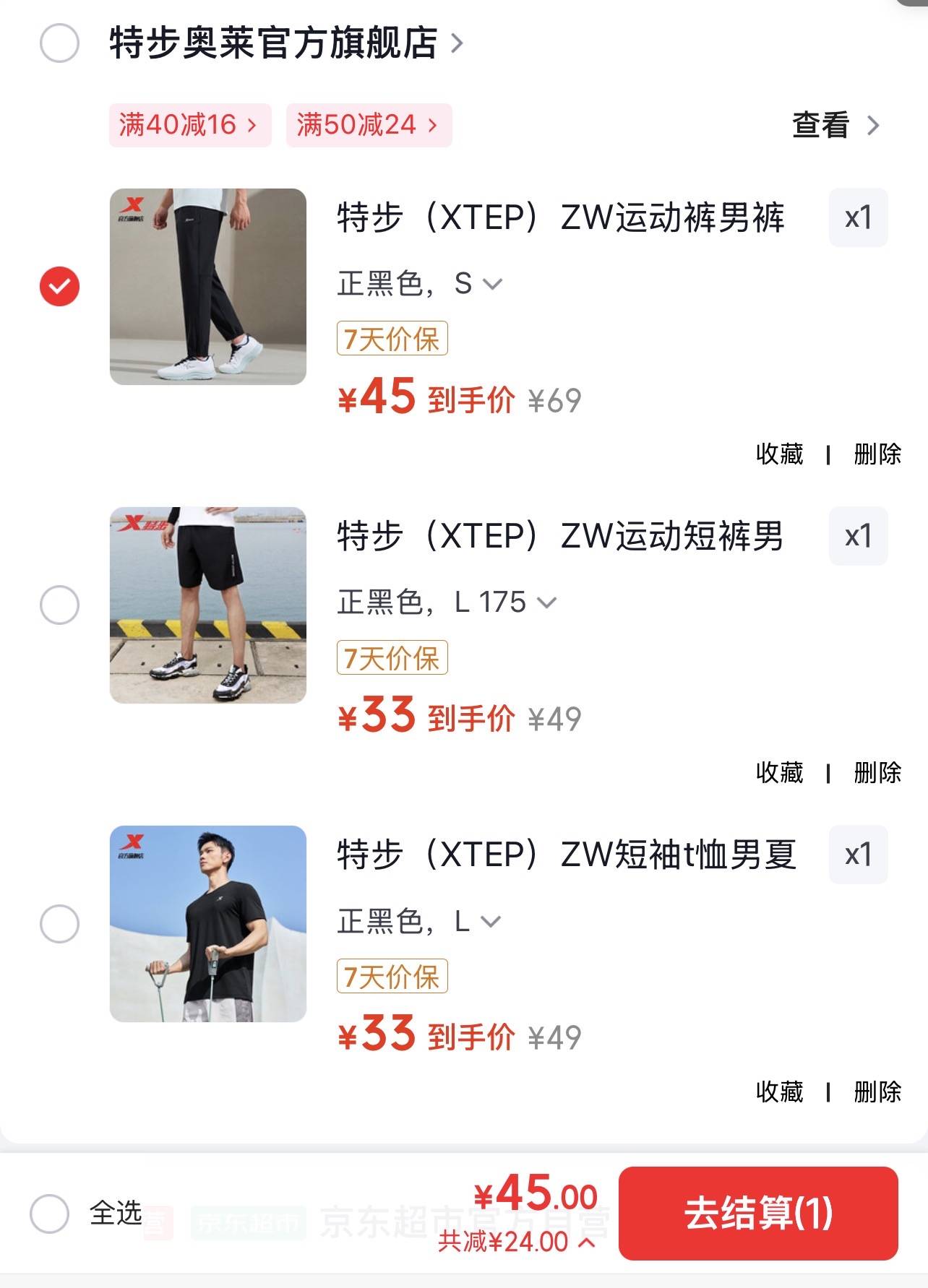The width and height of the screenshot is (928, 1288).
Task: Tap 去结算(1) to check out
Action: [758, 1213]
